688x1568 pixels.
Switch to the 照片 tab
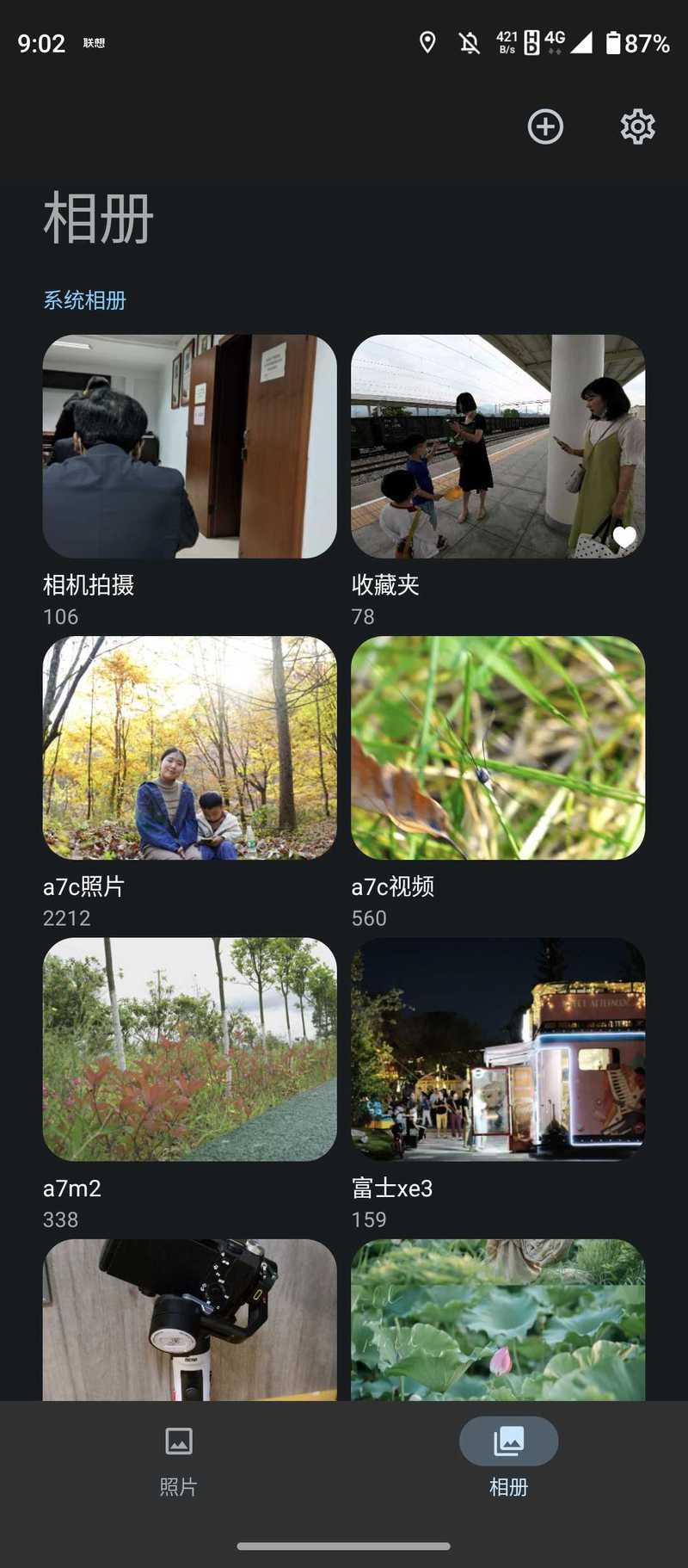pyautogui.click(x=179, y=1461)
